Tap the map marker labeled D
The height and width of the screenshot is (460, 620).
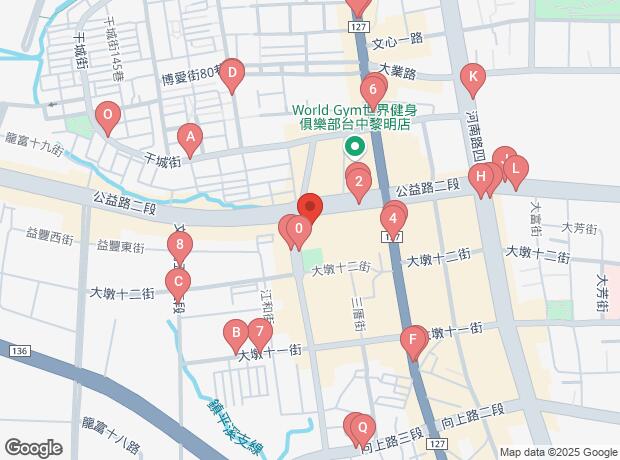[232, 73]
